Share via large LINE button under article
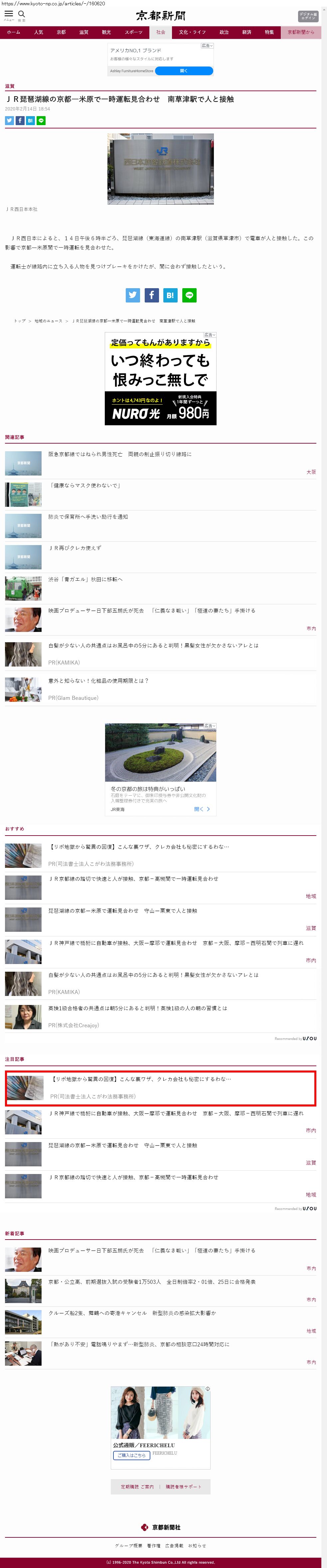 coord(189,295)
